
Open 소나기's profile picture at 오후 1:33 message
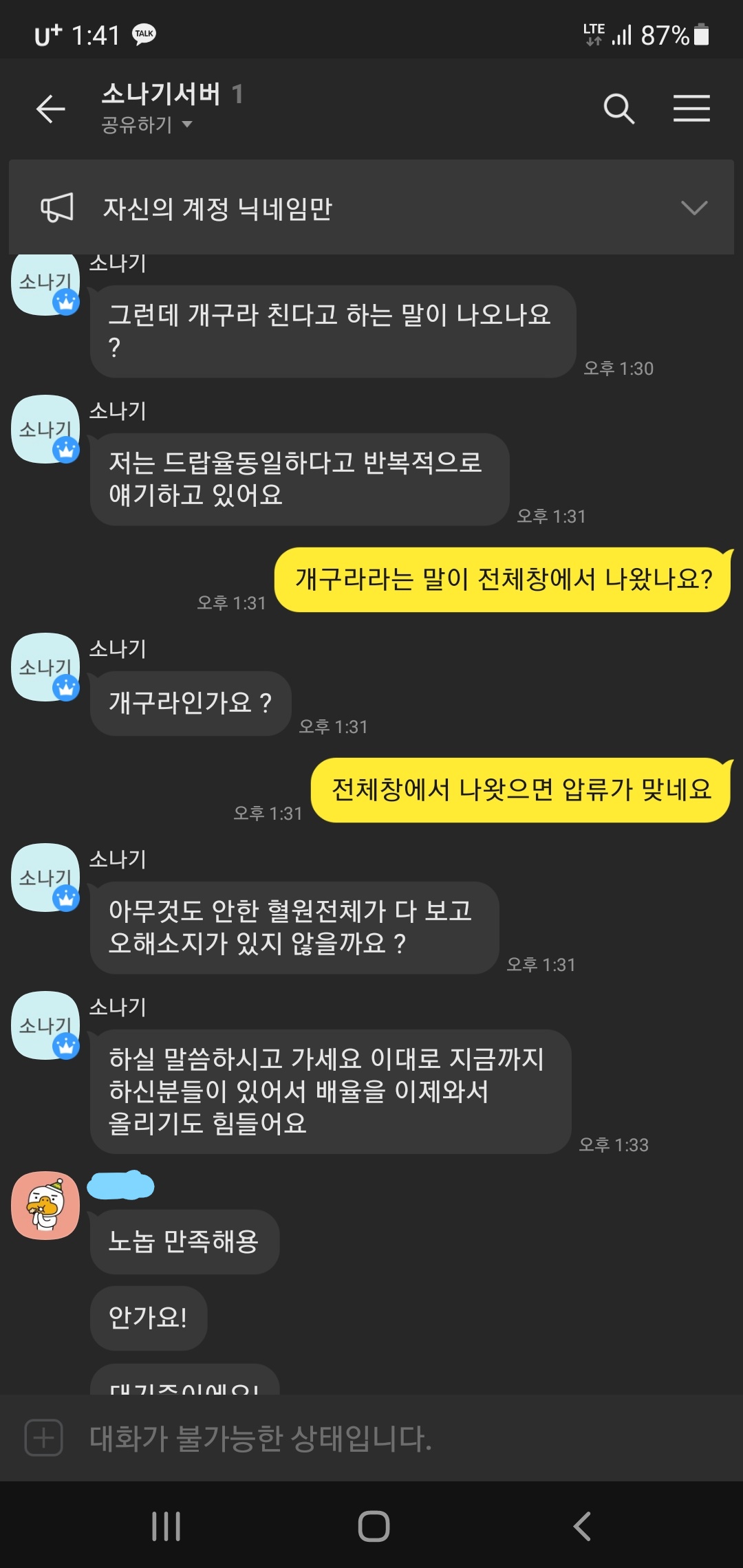point(45,1025)
